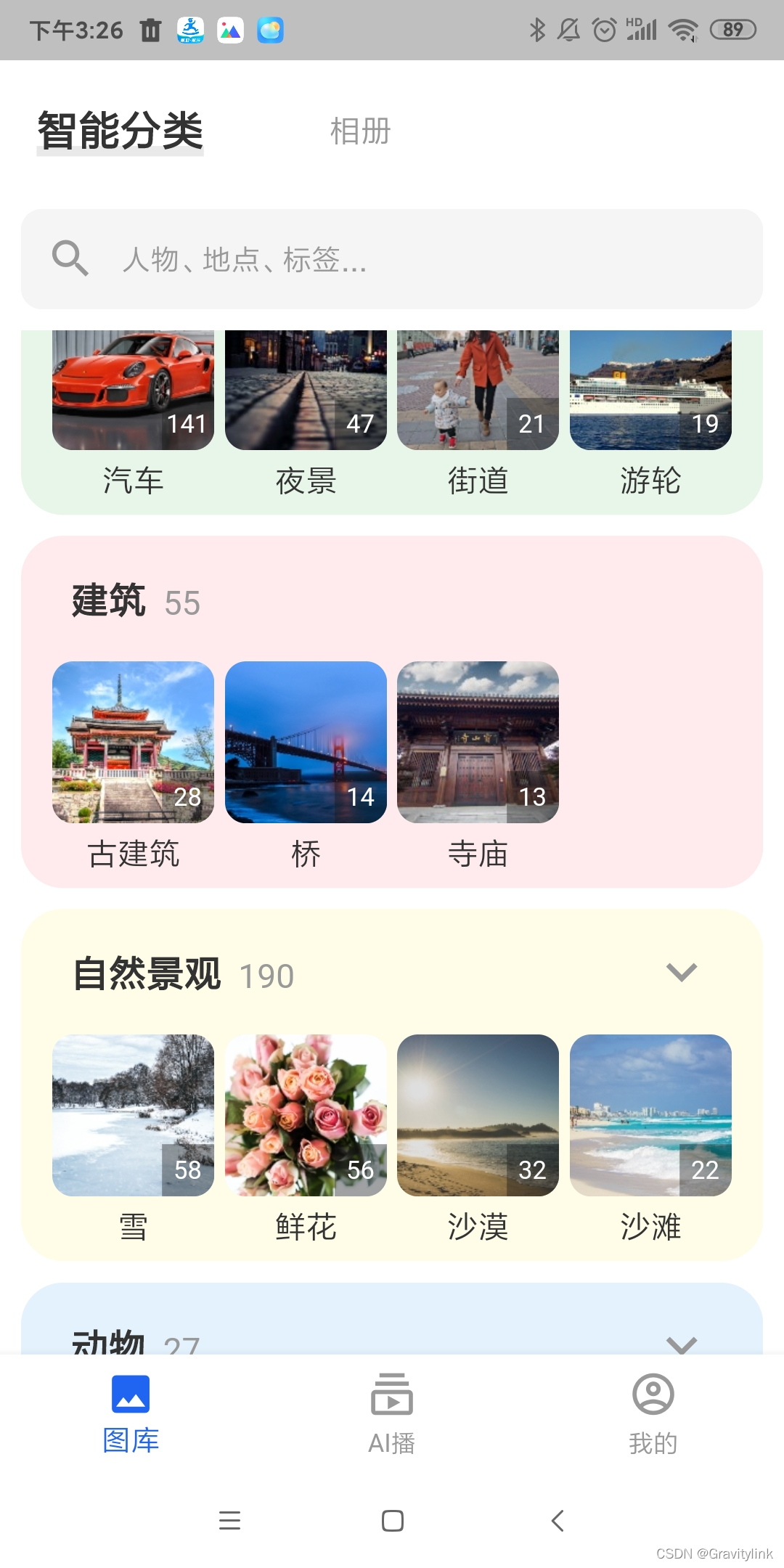This screenshot has height=1568, width=784.
Task: Go to the 我的 tab
Action: pyautogui.click(x=653, y=1413)
